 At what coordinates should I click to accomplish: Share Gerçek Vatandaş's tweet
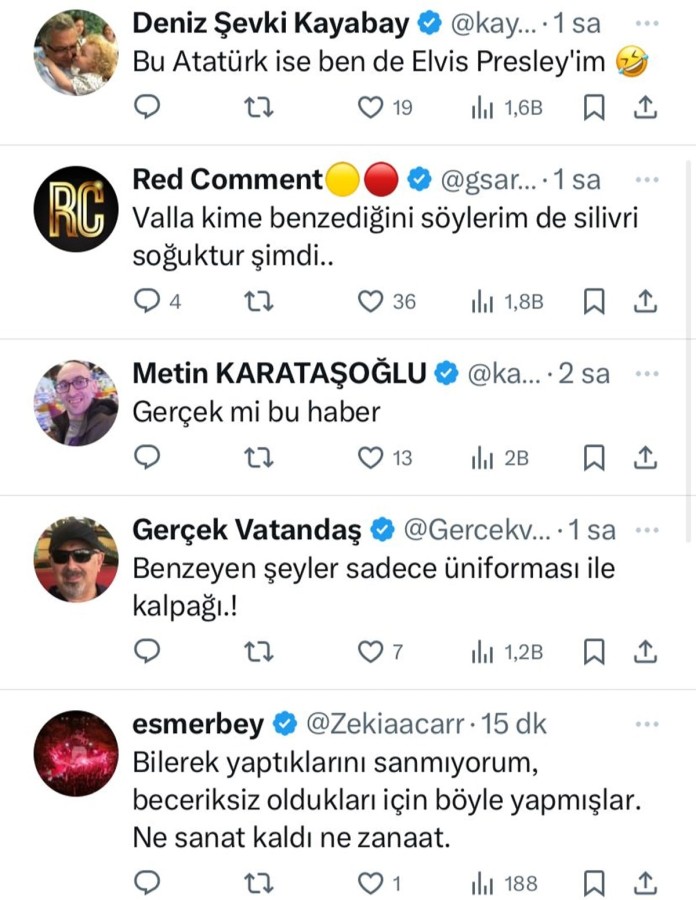[646, 652]
